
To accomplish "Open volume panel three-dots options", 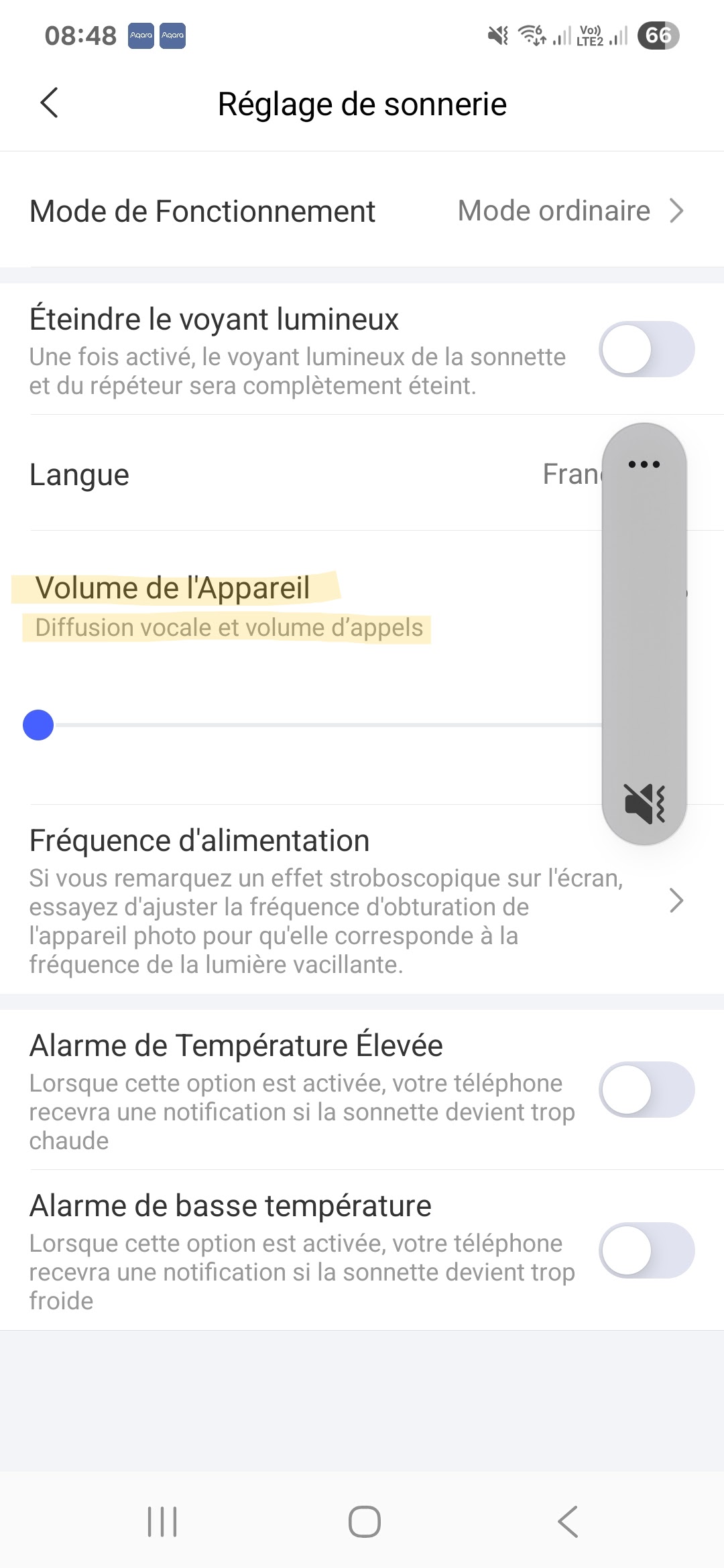I will tap(644, 464).
